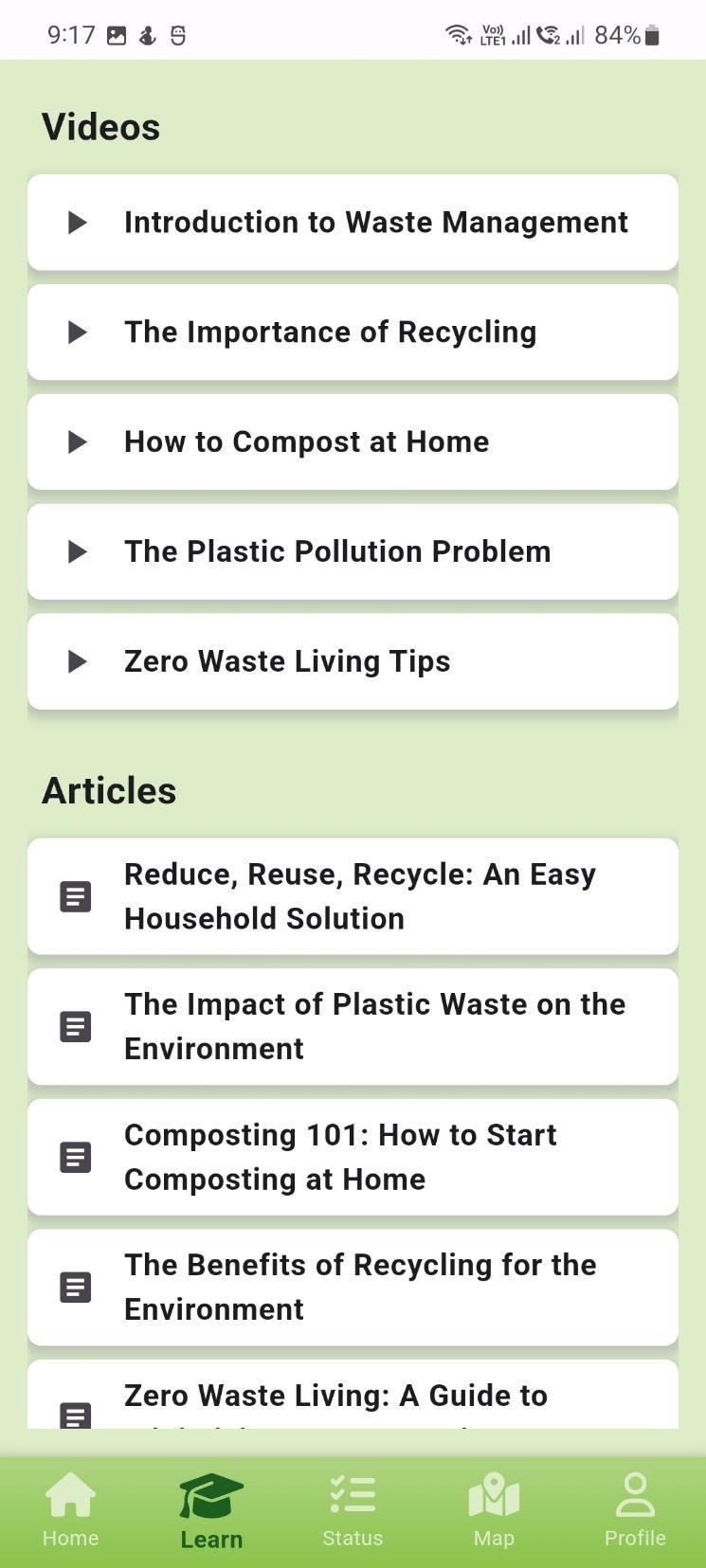This screenshot has width=706, height=1568.
Task: Go to the Home tab
Action: 70,1511
